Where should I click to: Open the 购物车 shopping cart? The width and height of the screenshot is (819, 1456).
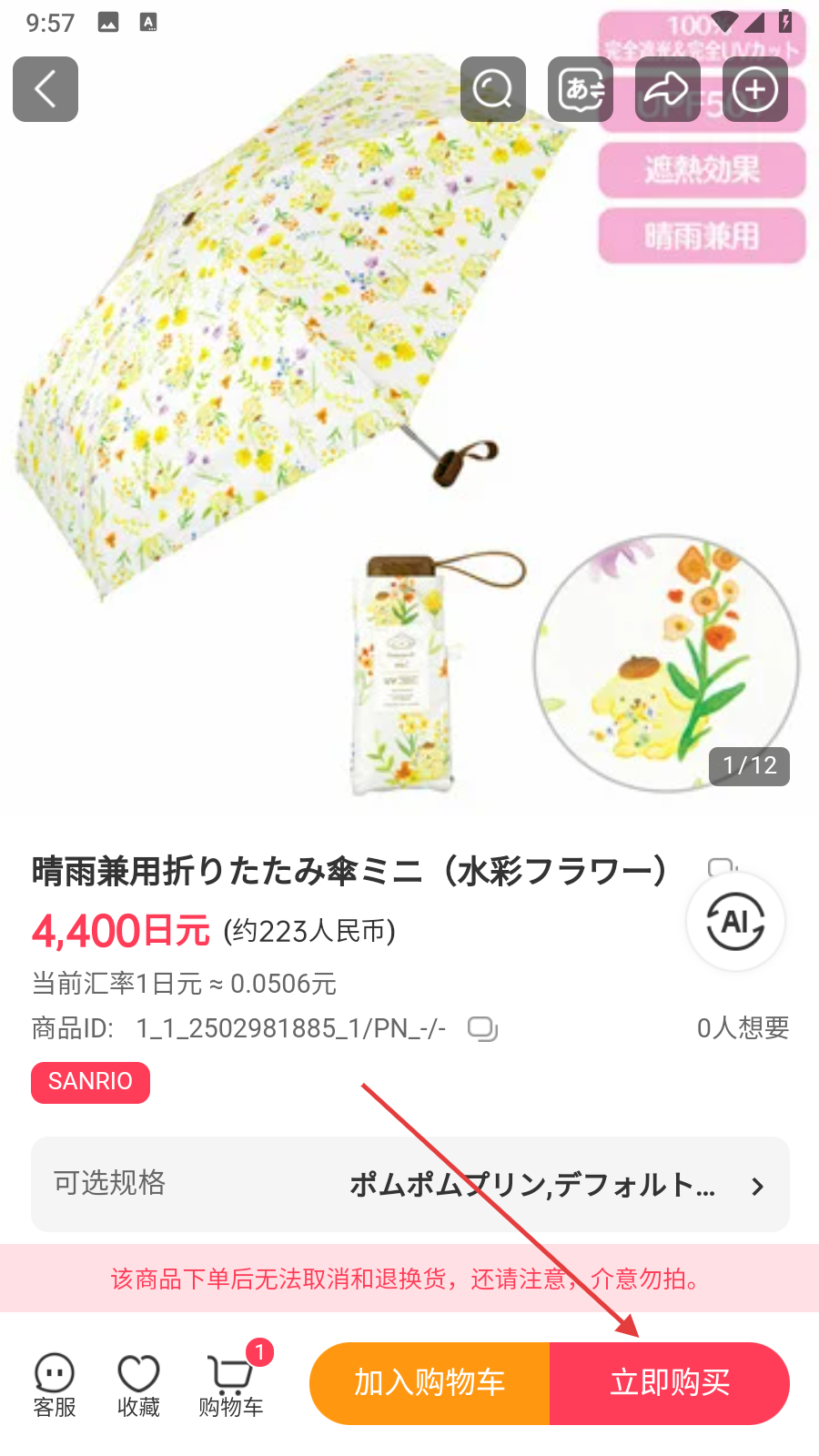[x=231, y=1385]
